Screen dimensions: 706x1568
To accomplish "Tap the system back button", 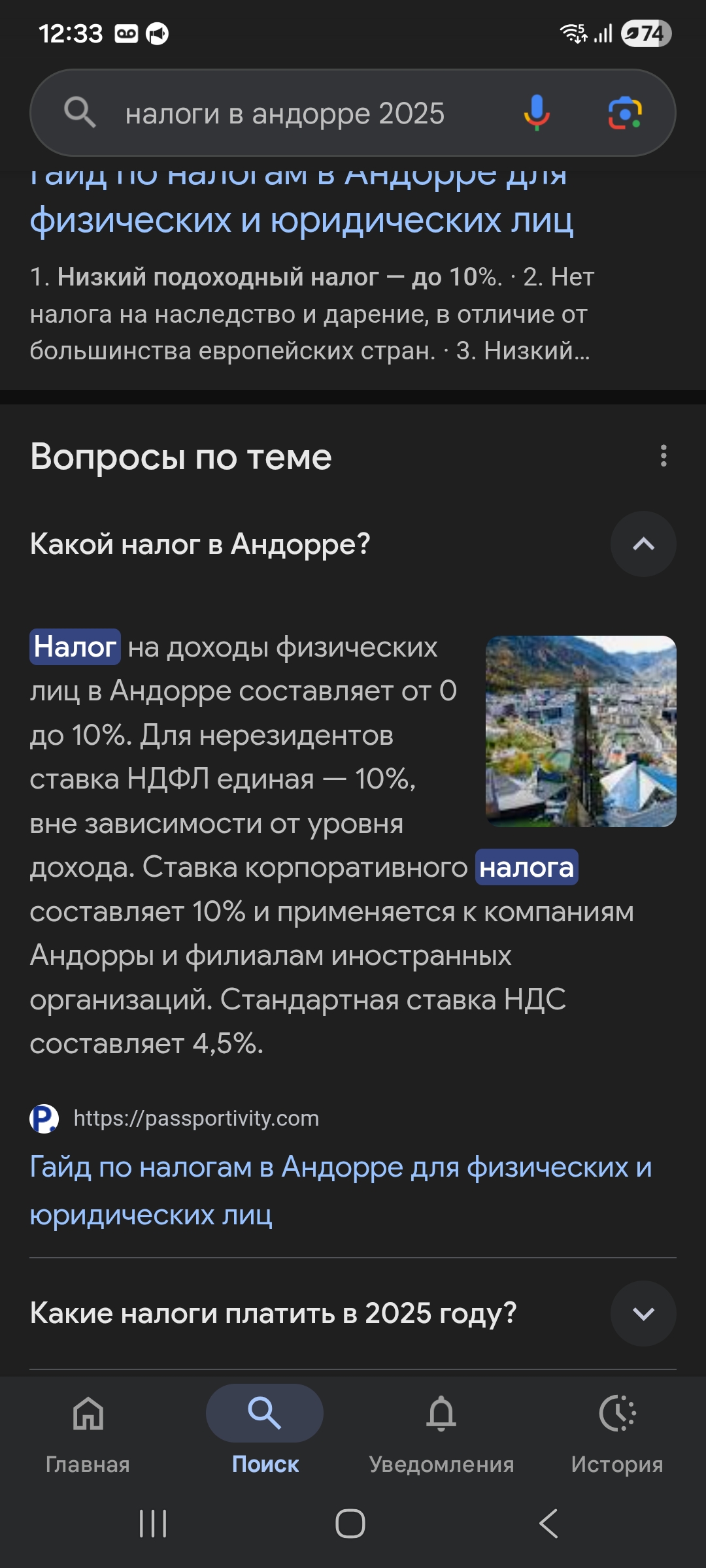I will (x=548, y=1524).
